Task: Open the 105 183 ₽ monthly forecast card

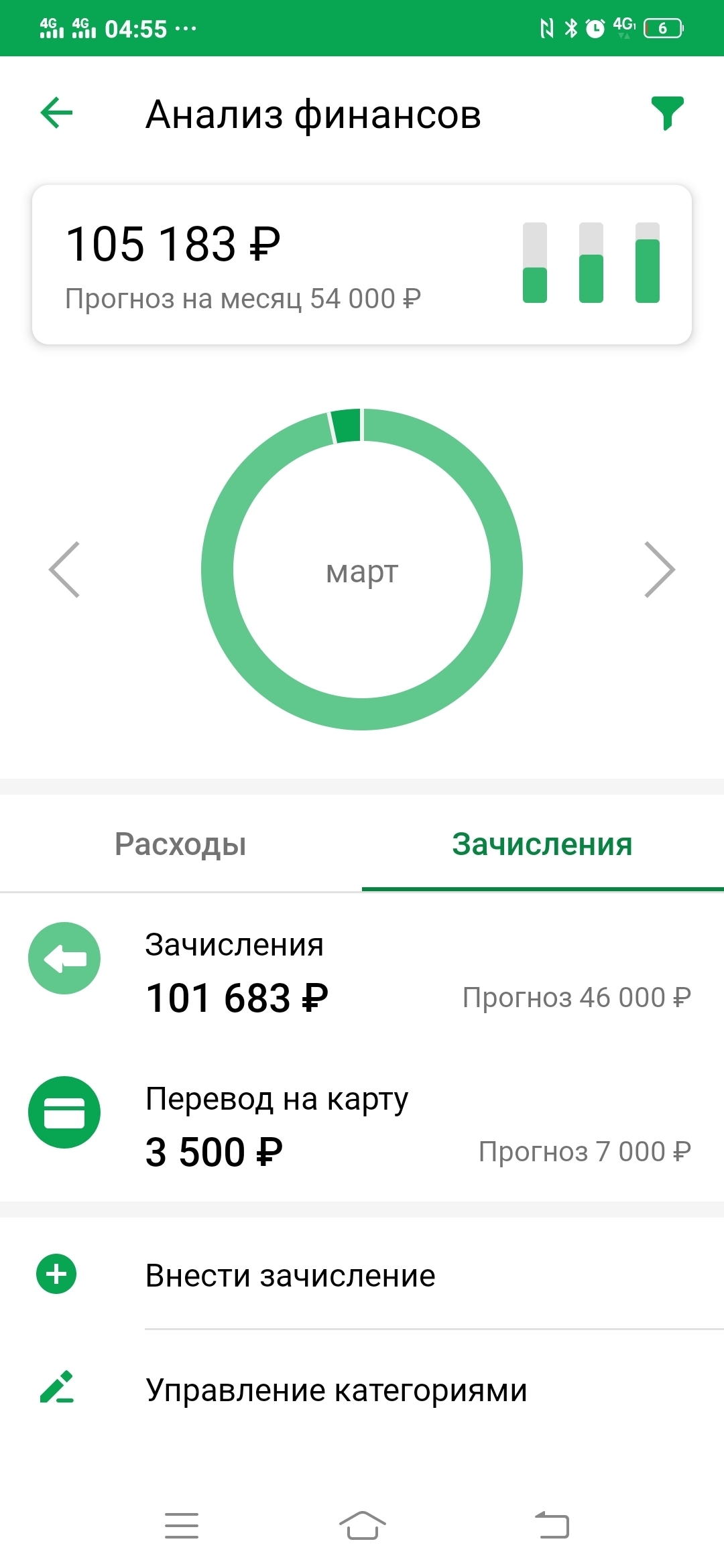Action: (x=362, y=265)
